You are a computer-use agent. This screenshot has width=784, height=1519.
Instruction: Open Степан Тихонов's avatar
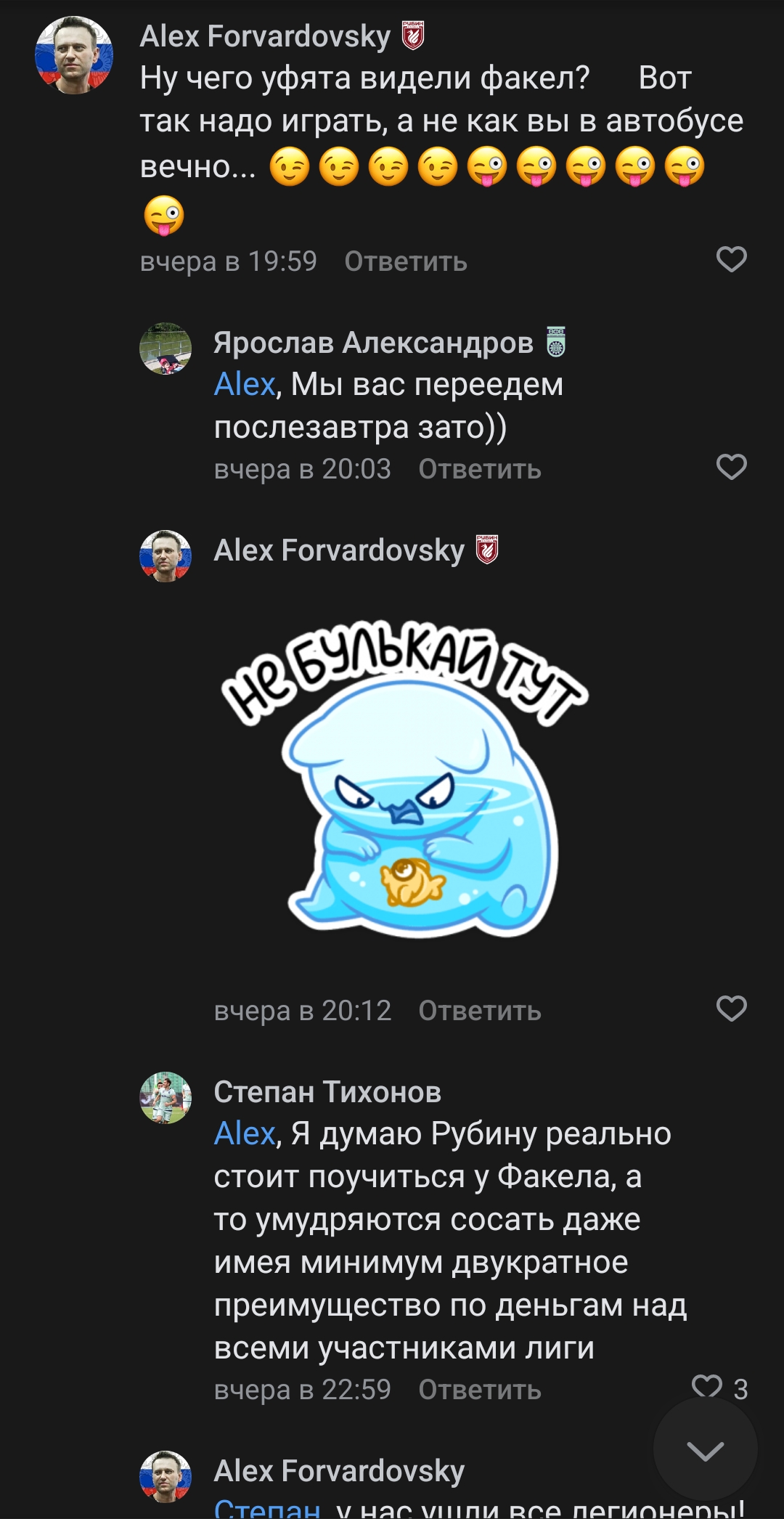point(166,1098)
